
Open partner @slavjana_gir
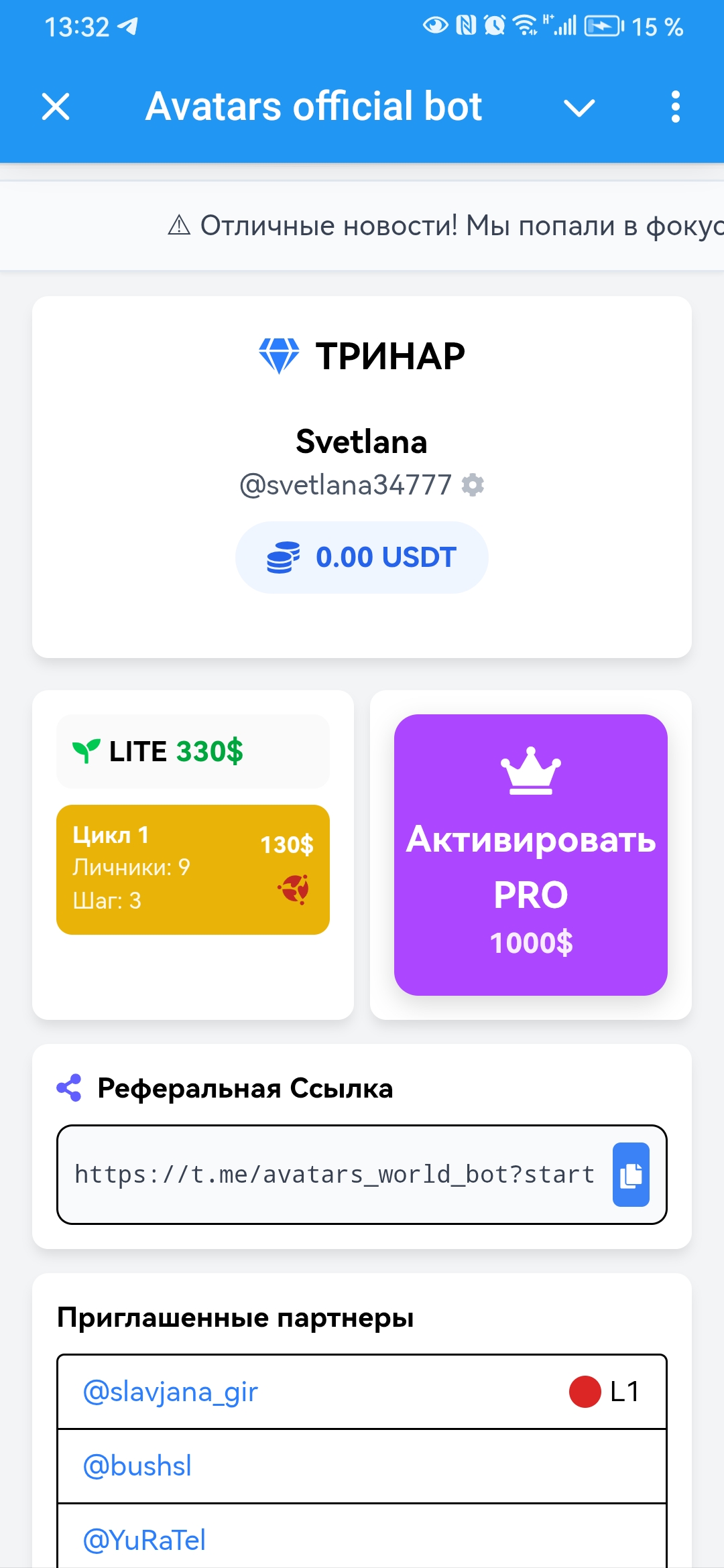(x=171, y=1392)
